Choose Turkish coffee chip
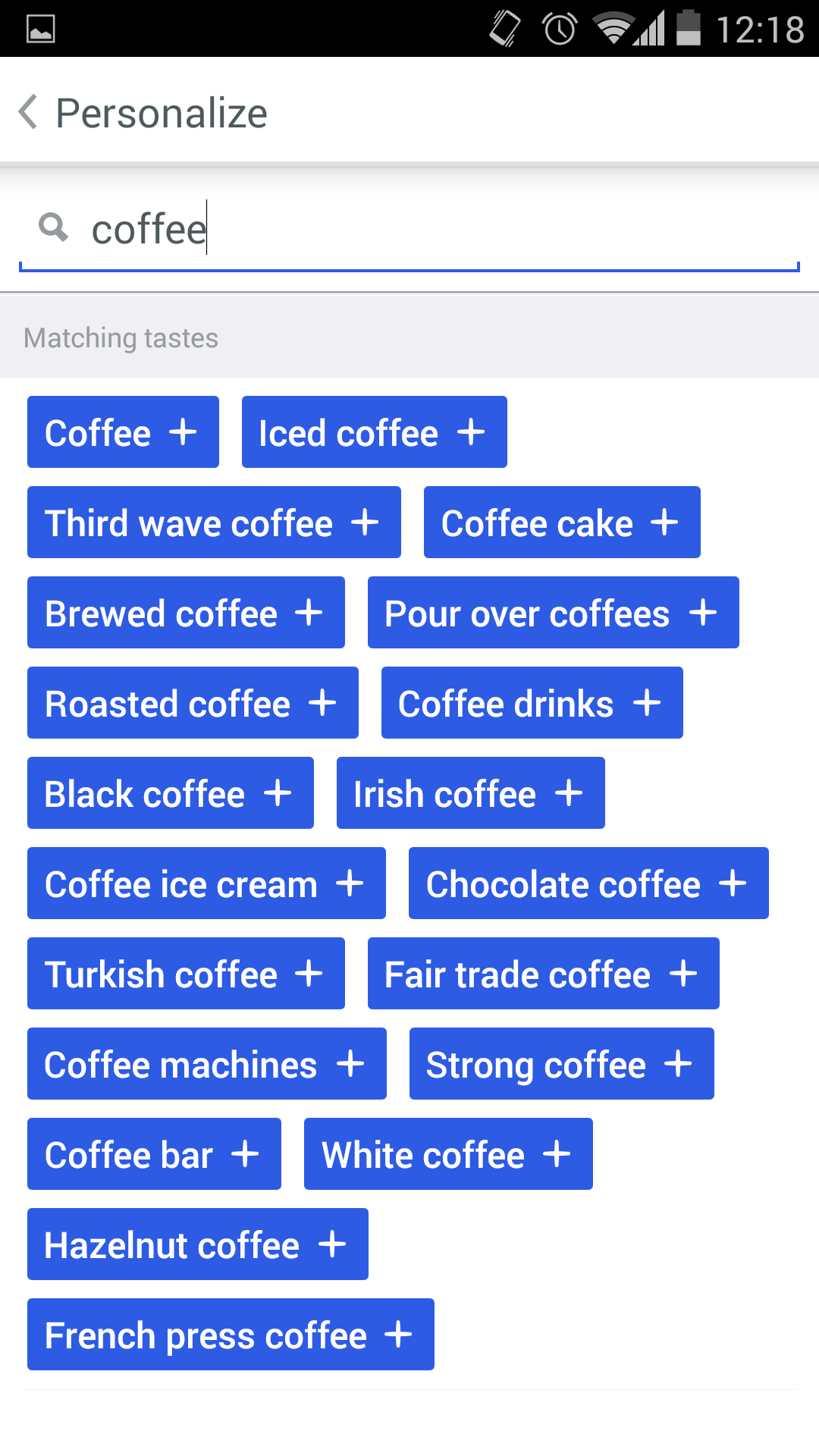 (186, 974)
